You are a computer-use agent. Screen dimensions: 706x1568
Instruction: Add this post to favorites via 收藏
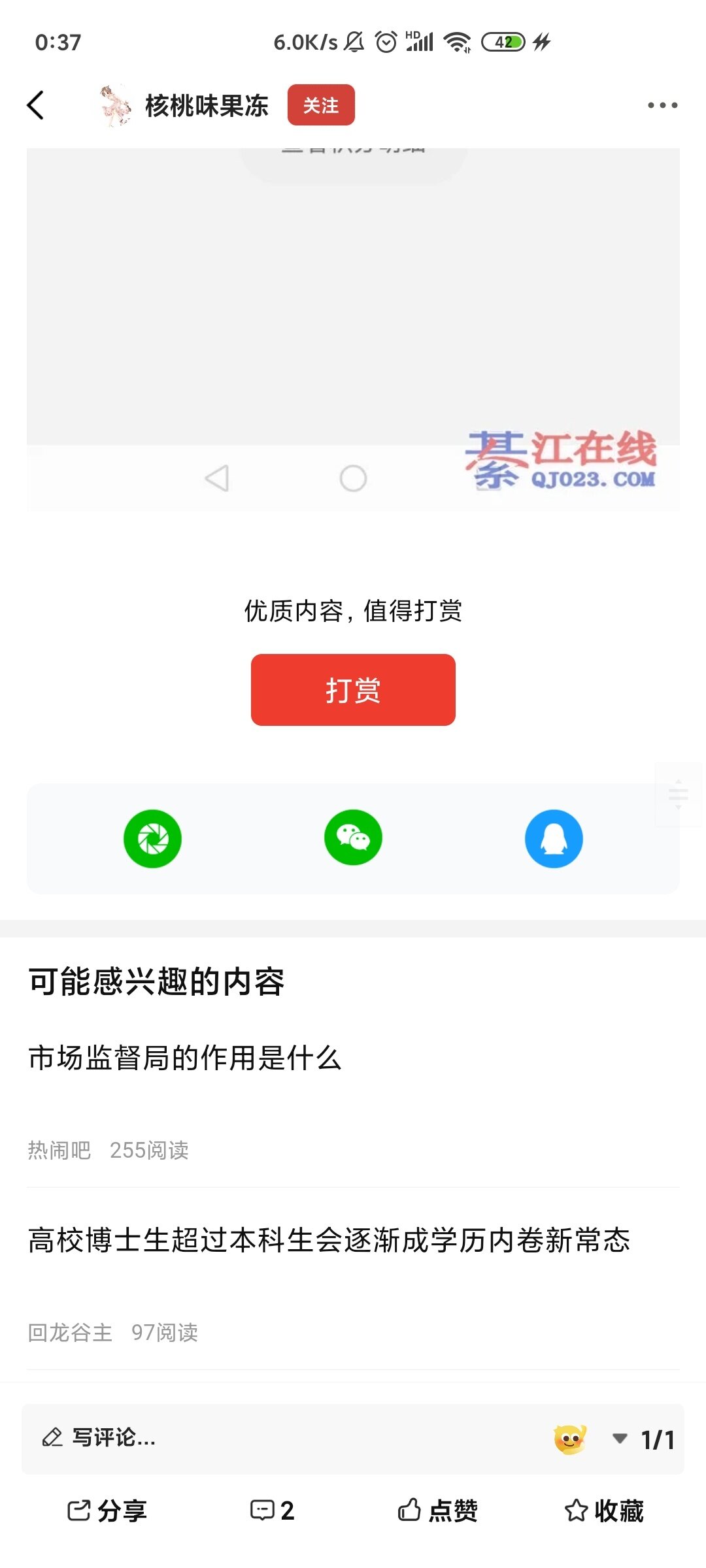(604, 1511)
